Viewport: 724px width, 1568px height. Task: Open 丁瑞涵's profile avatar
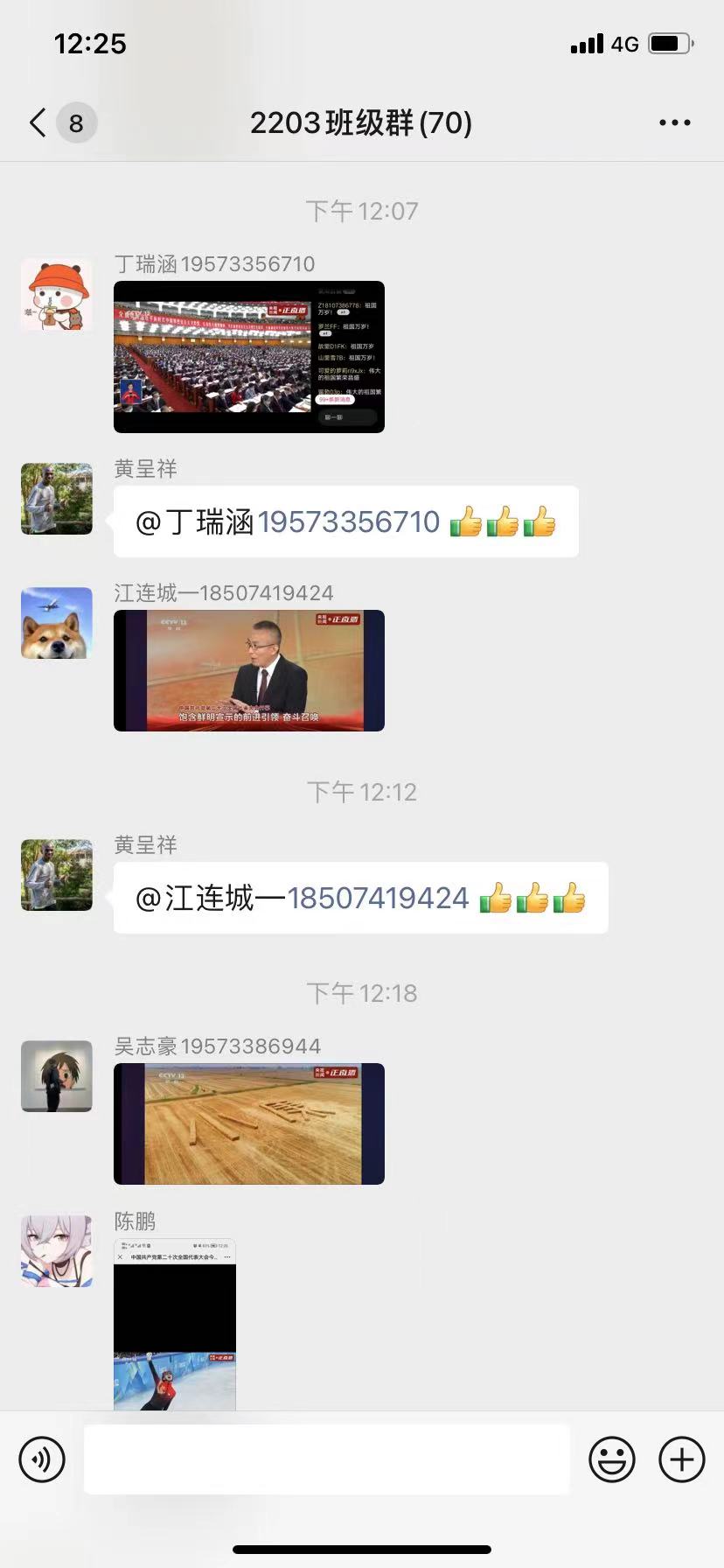point(57,294)
